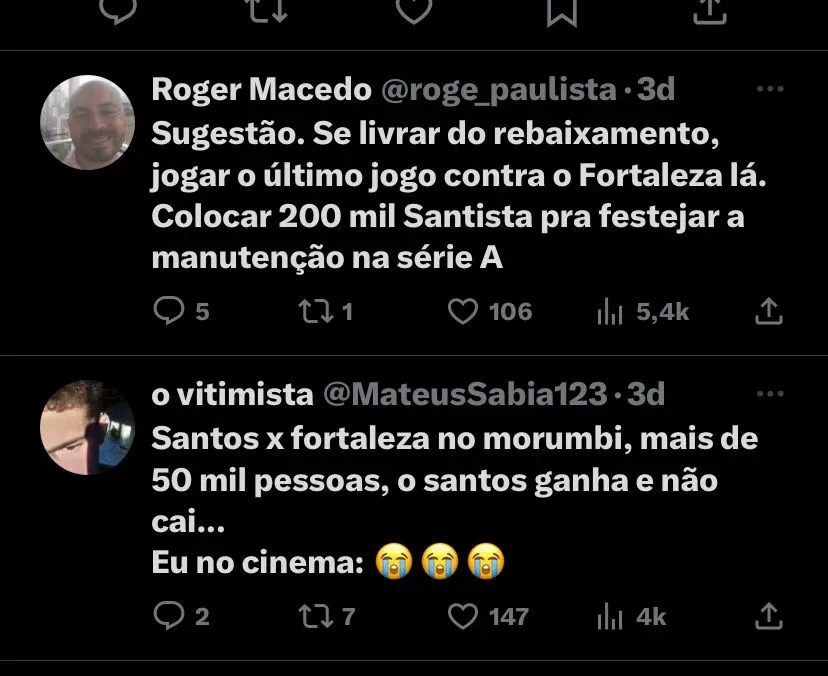Screen dimensions: 828x676
Task: Bookmark the main post above the replies
Action: click(563, 10)
